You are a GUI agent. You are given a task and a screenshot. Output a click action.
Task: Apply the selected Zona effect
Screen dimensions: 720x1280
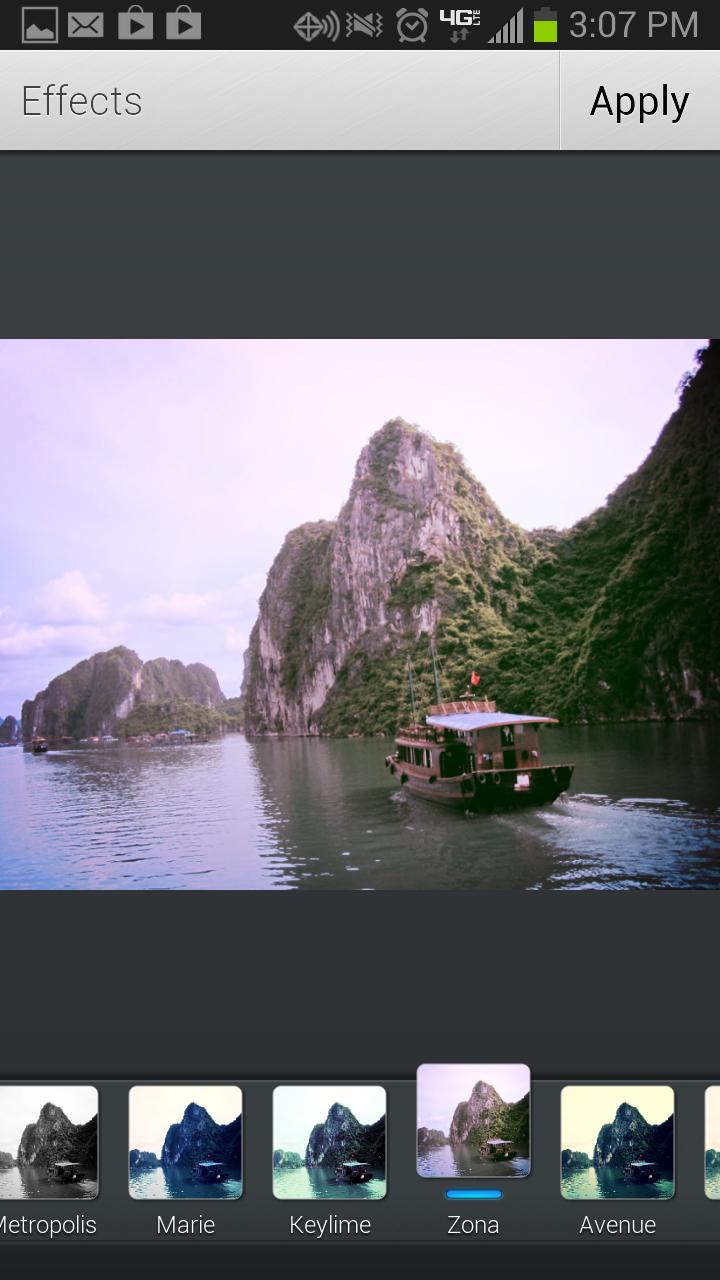click(x=639, y=101)
